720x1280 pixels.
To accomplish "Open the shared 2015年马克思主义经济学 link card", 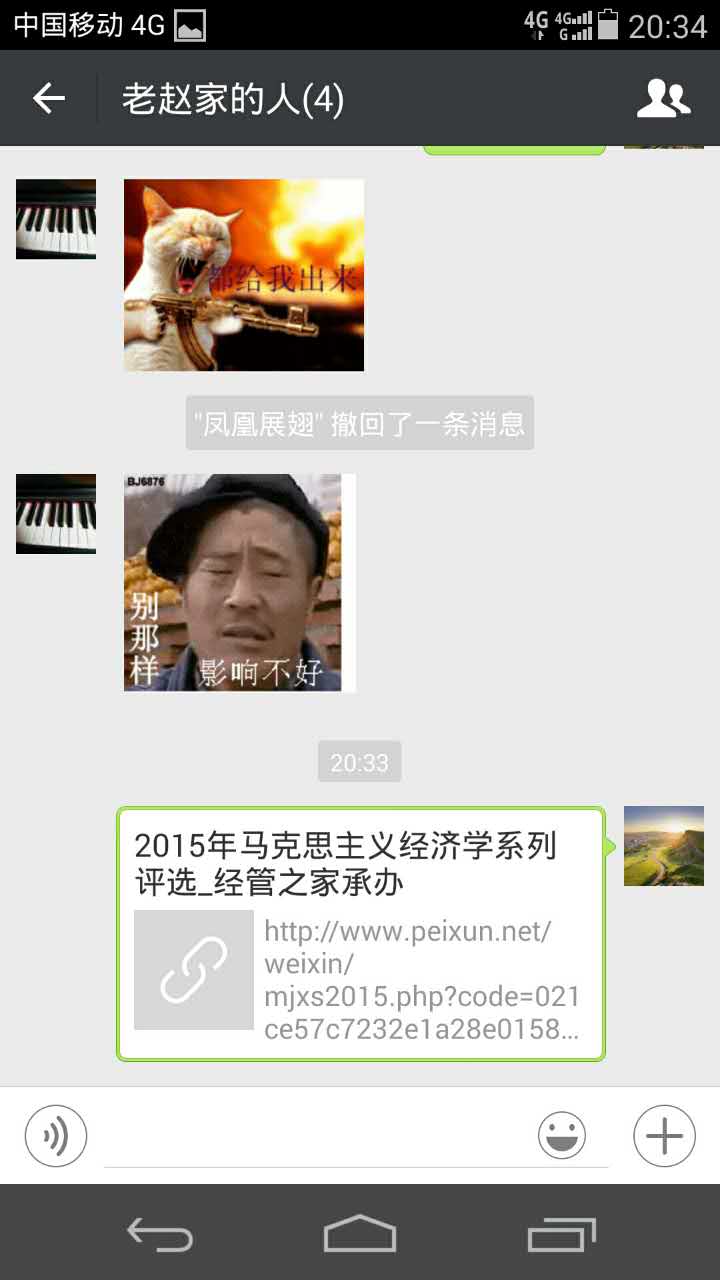I will (x=361, y=934).
